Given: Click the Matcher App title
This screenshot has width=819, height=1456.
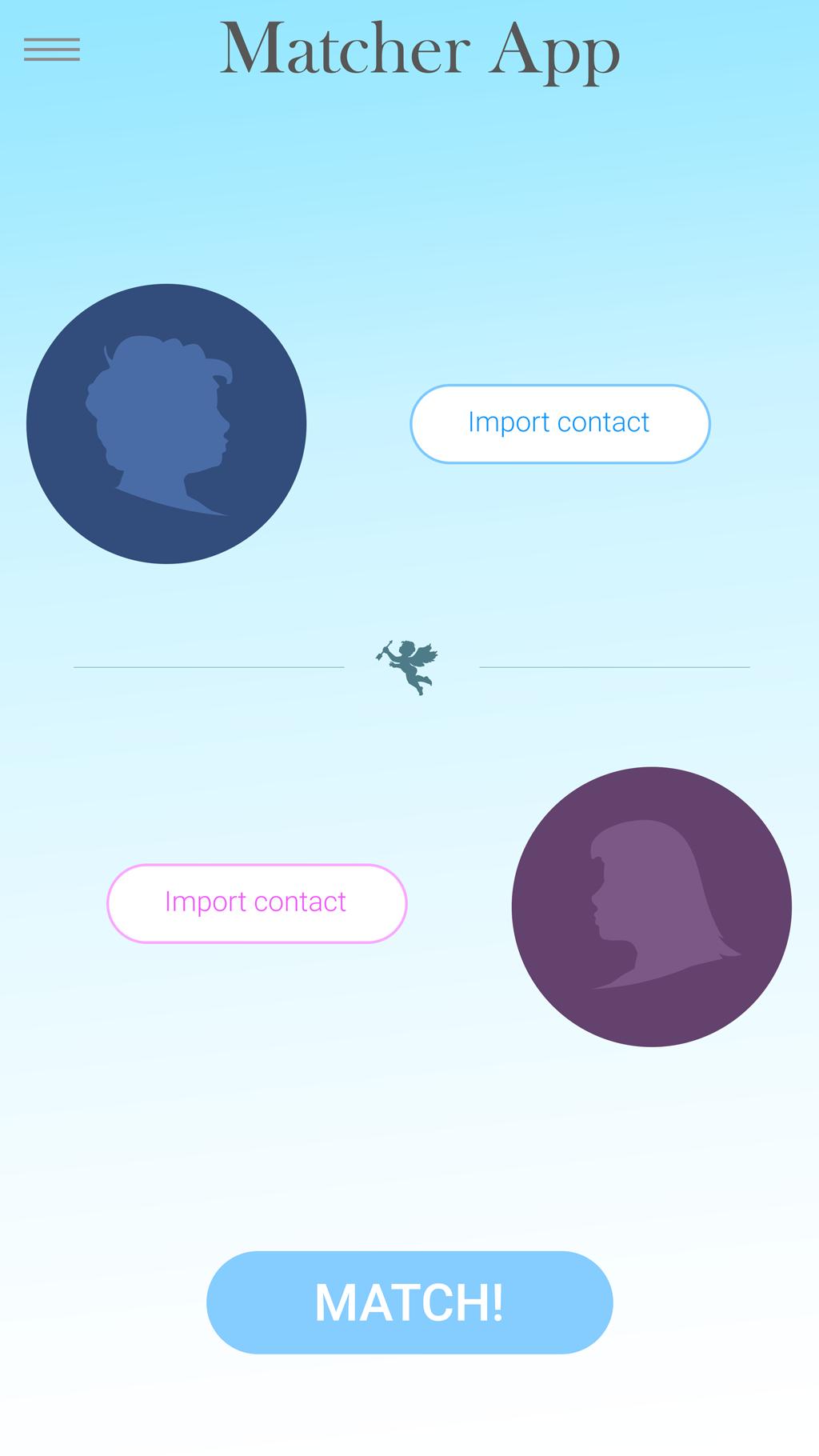Looking at the screenshot, I should [x=421, y=50].
